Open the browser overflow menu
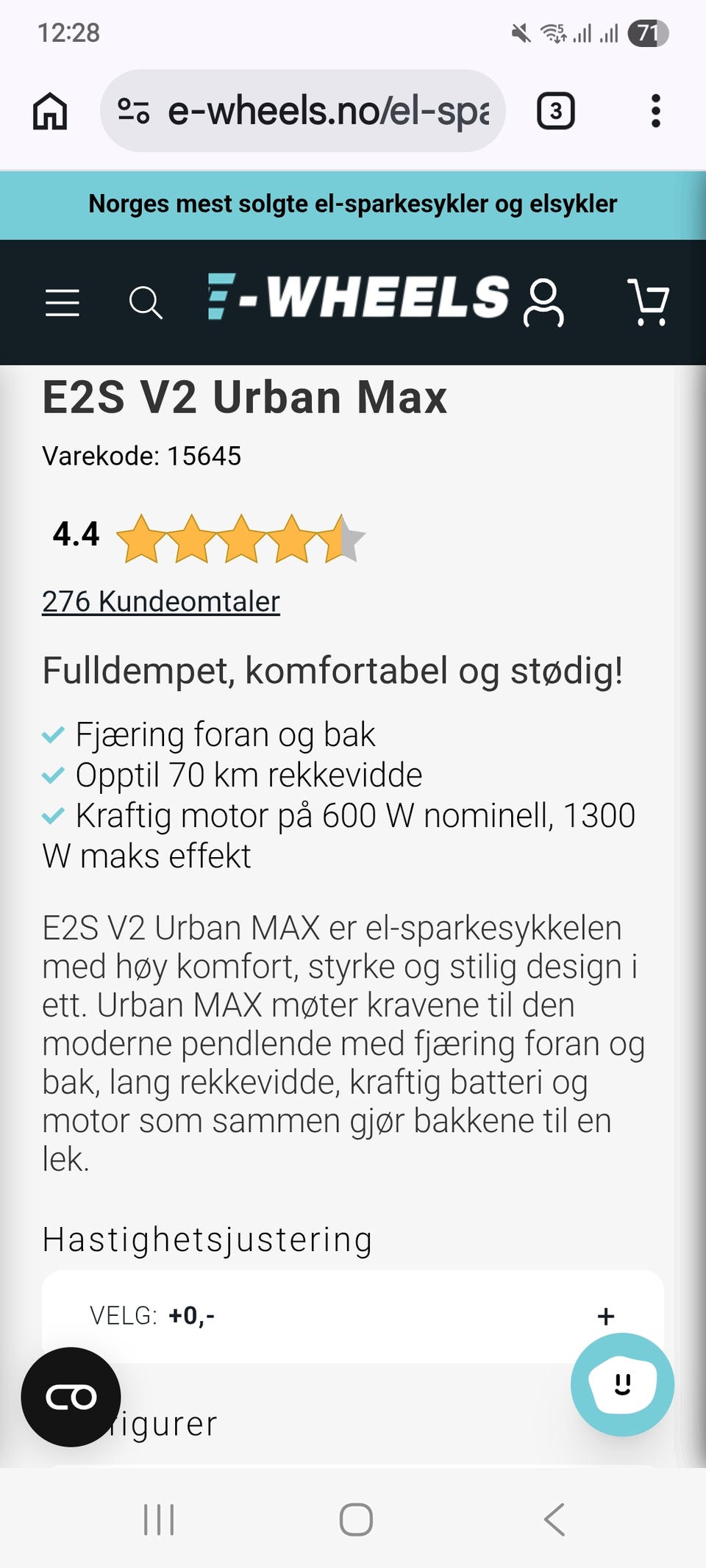The height and width of the screenshot is (1568, 706). [x=654, y=110]
